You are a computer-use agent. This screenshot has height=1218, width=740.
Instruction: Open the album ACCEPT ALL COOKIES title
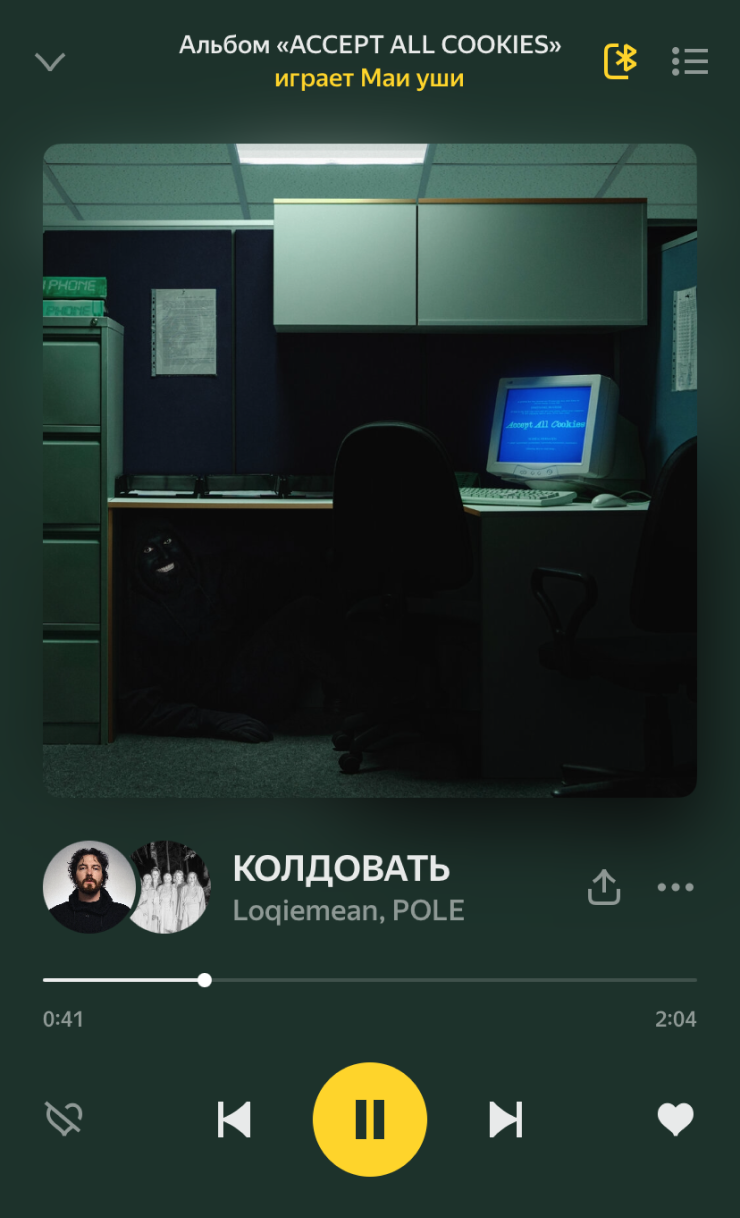point(370,45)
